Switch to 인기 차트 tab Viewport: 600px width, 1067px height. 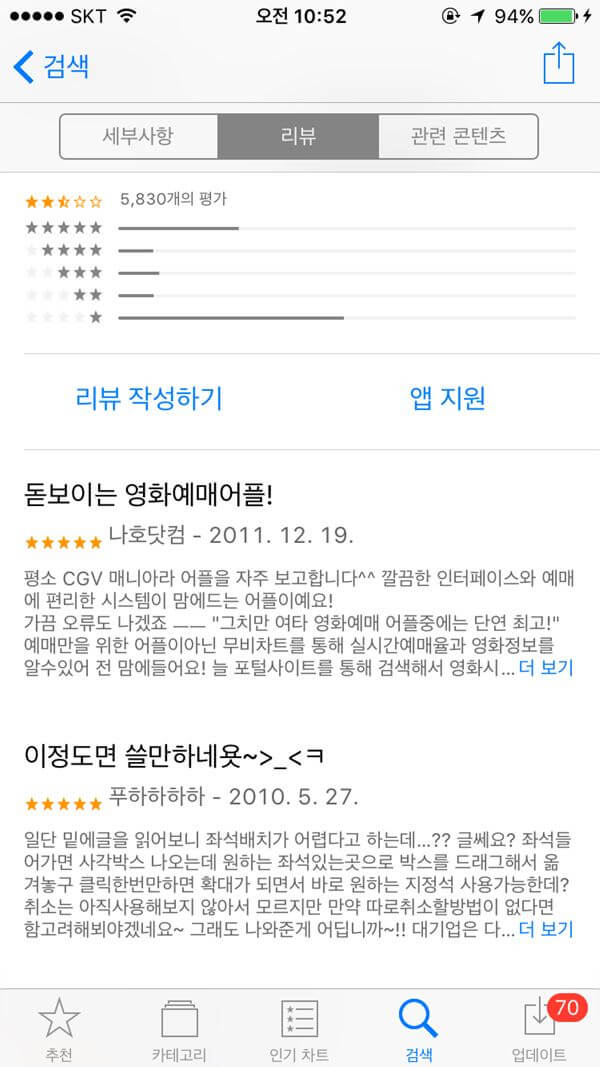pos(299,1028)
